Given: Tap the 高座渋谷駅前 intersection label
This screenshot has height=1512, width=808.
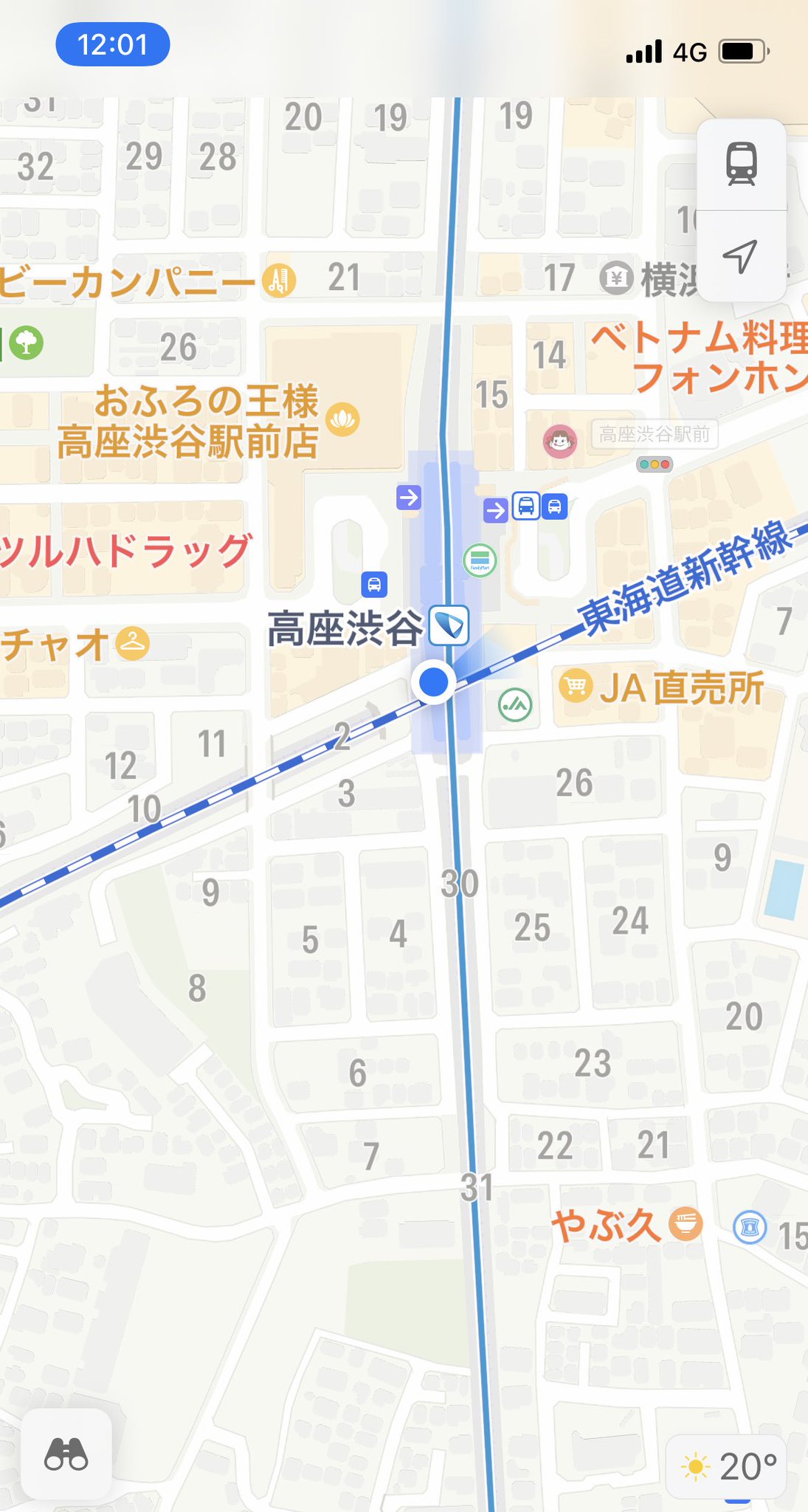Looking at the screenshot, I should (655, 434).
